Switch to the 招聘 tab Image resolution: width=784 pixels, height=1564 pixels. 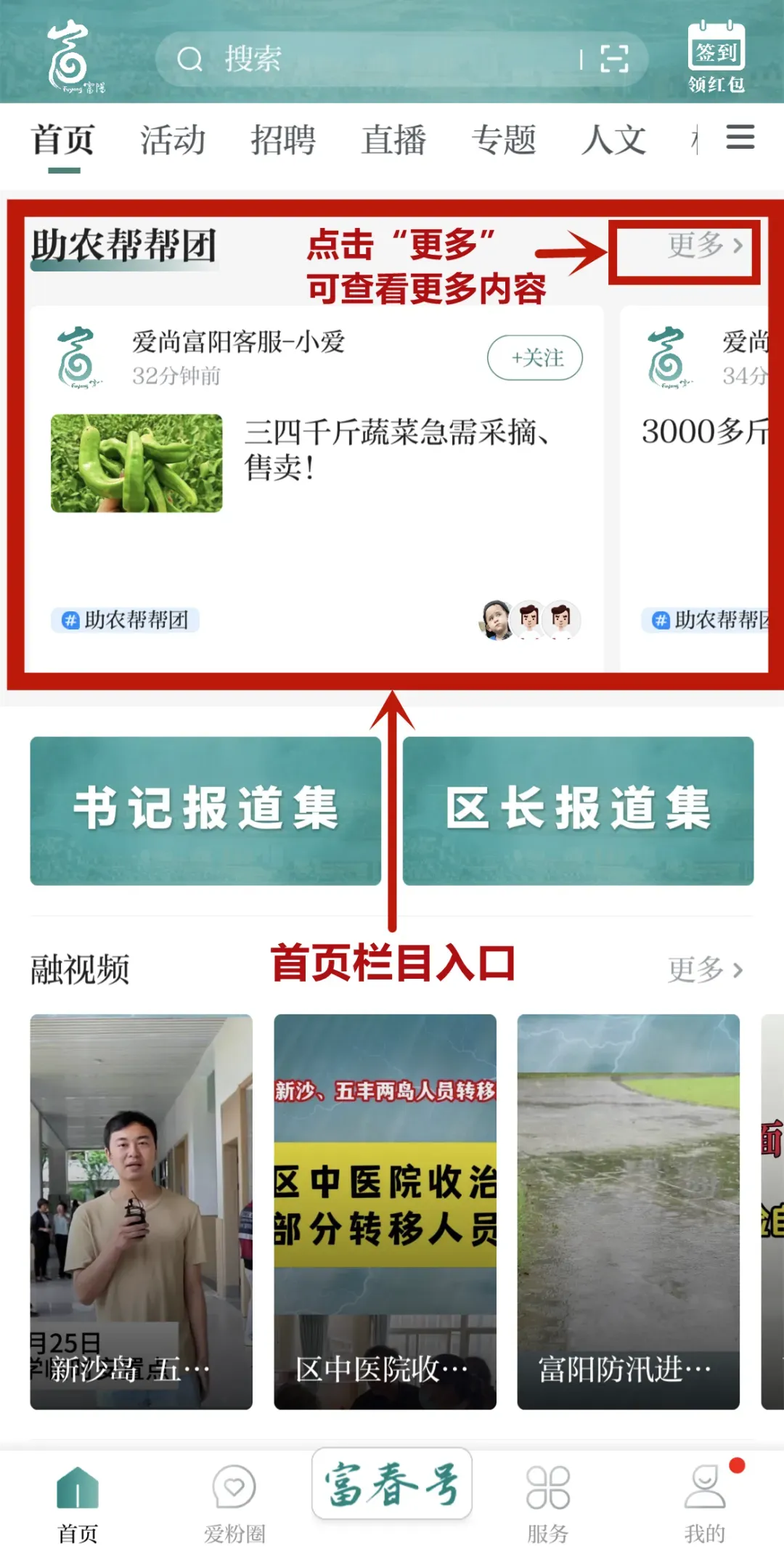pos(283,139)
